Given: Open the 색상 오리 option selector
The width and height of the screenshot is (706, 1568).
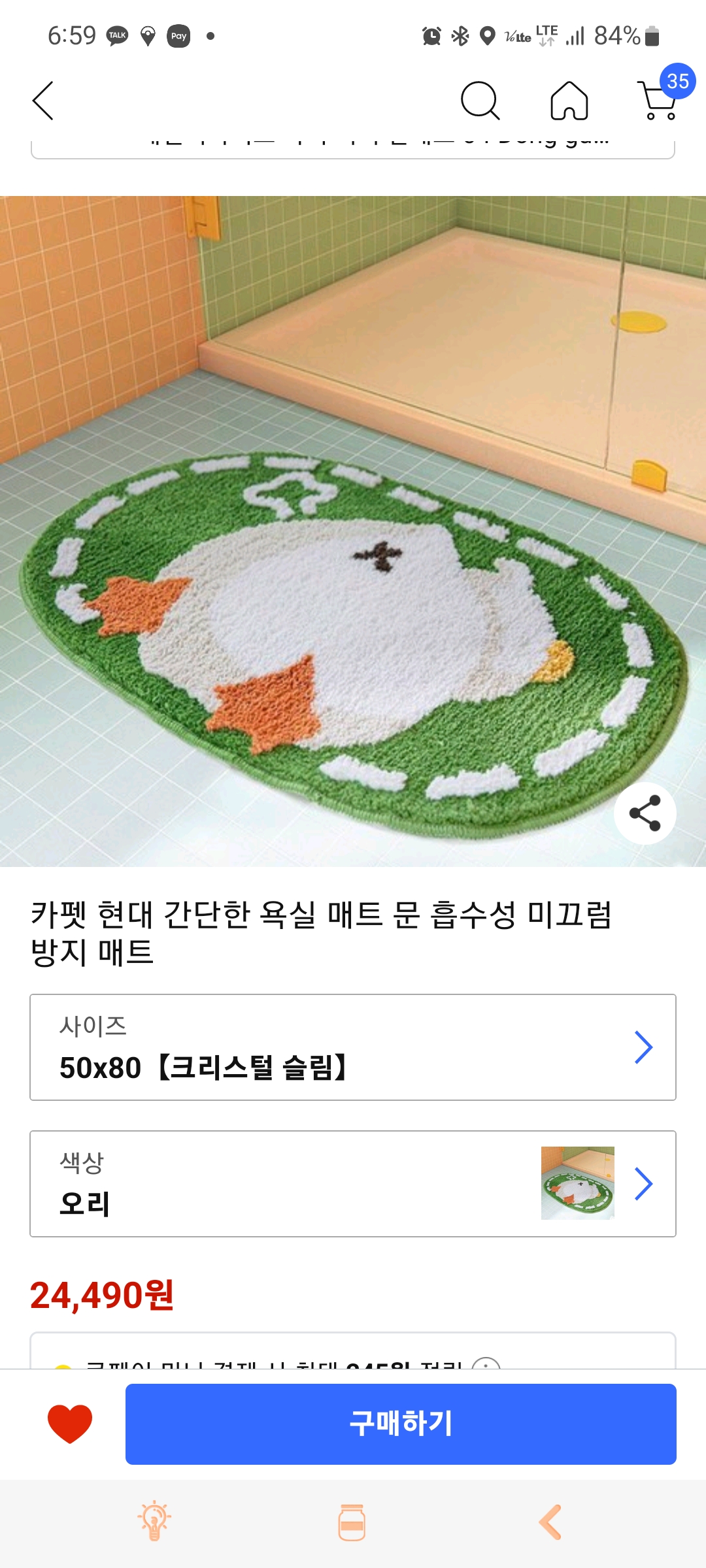Looking at the screenshot, I should point(353,1184).
